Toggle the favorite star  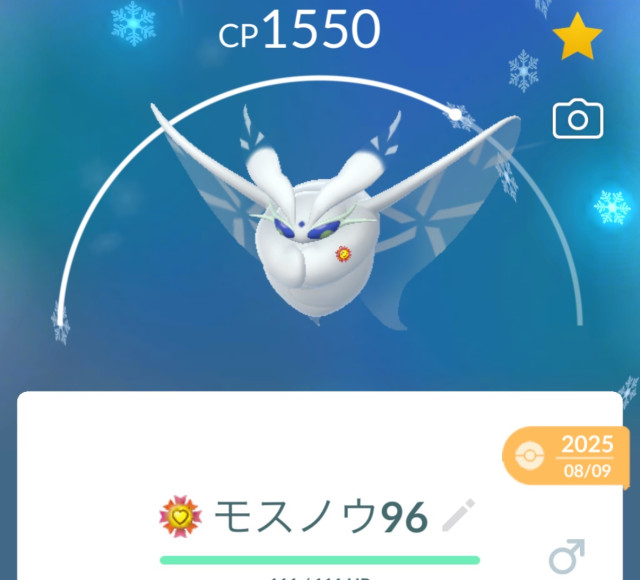[x=577, y=39]
